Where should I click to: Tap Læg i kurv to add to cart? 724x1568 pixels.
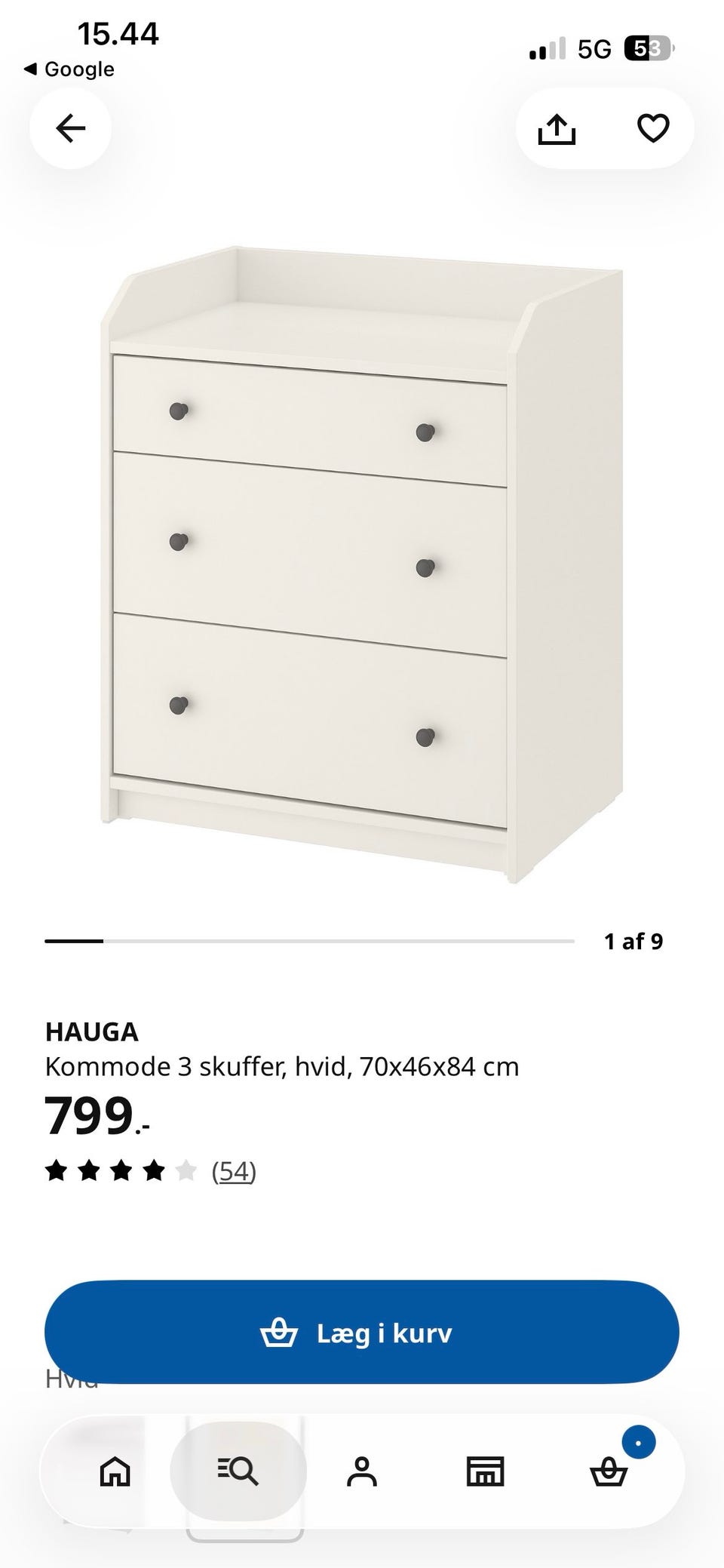click(362, 1332)
